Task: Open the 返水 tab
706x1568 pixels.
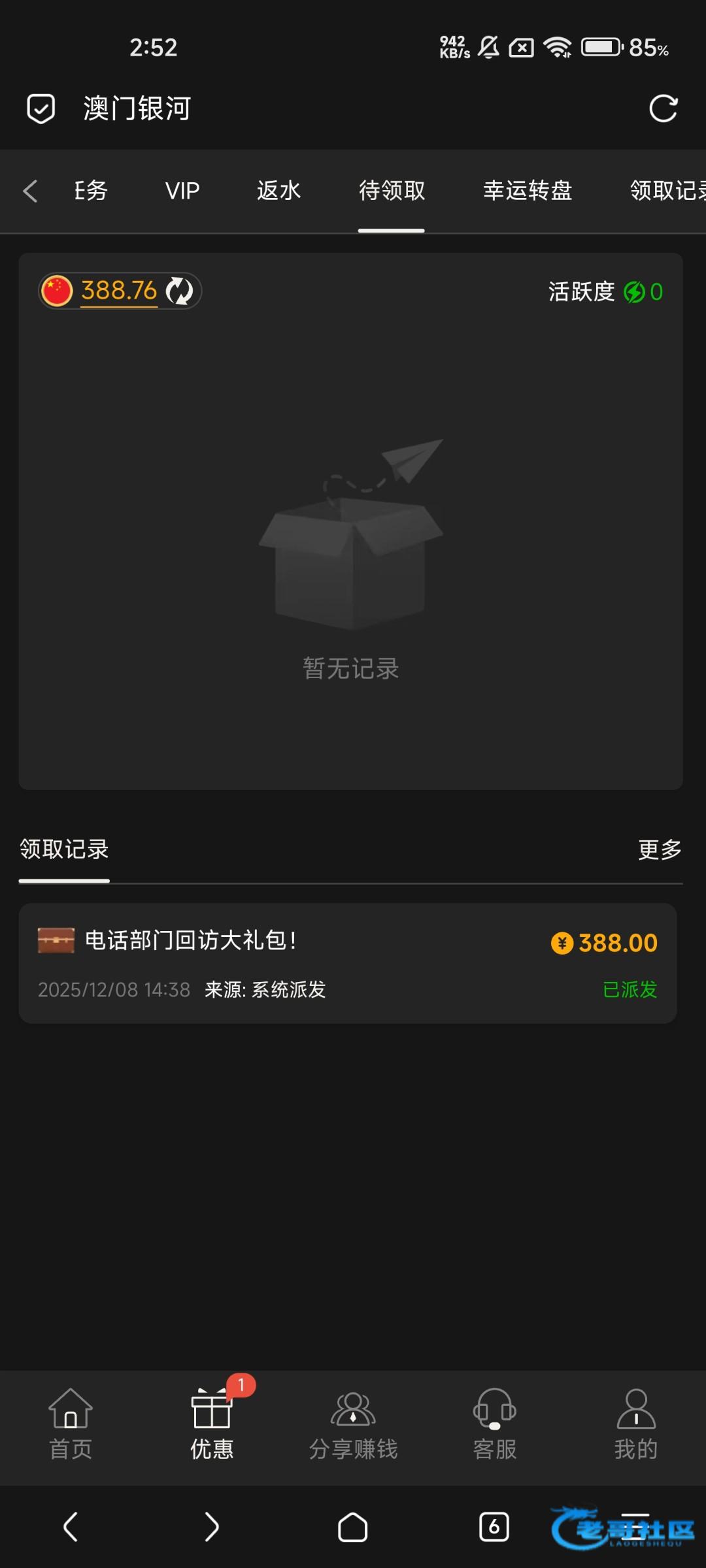Action: 278,191
